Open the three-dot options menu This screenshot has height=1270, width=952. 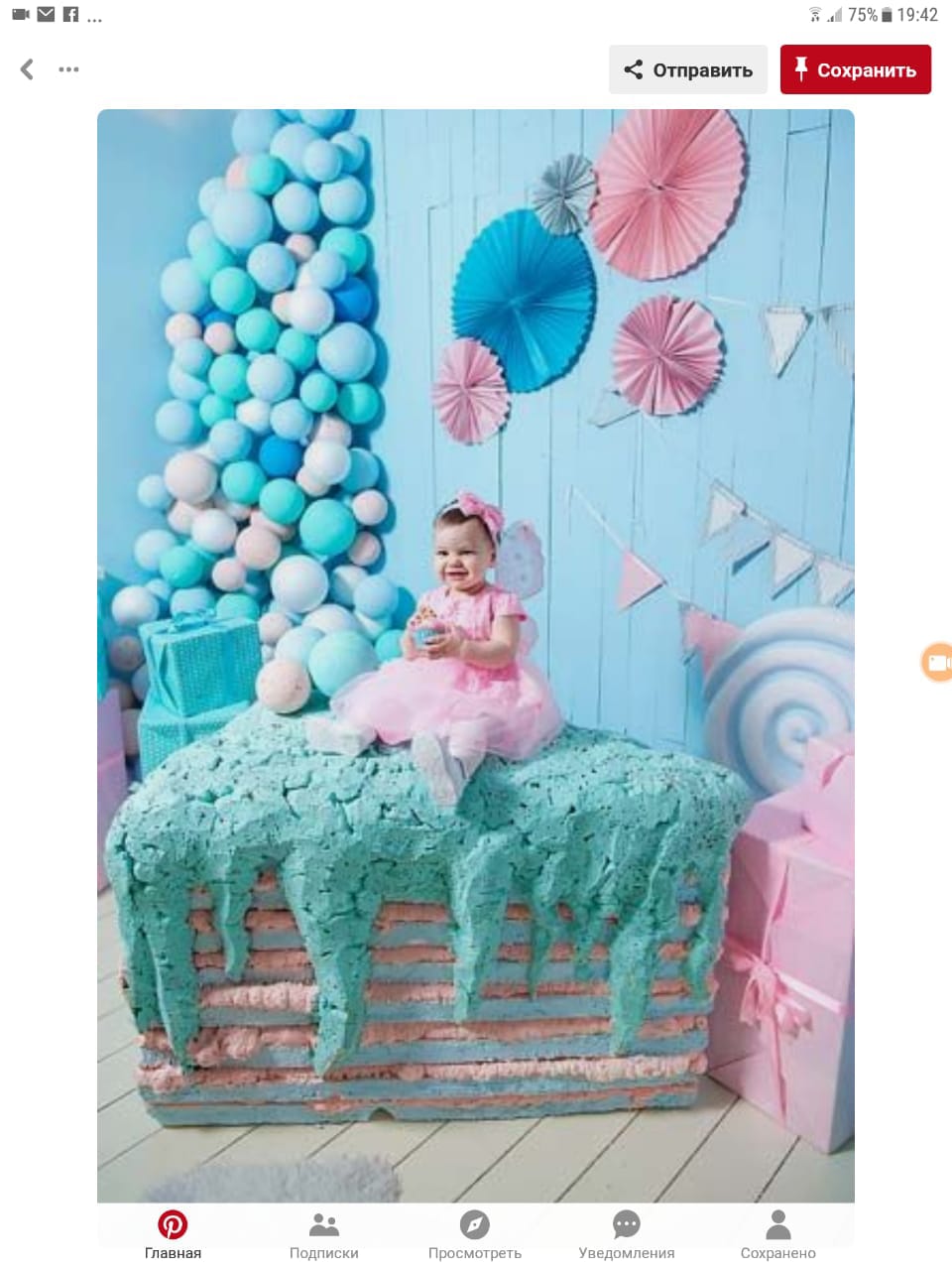point(68,69)
